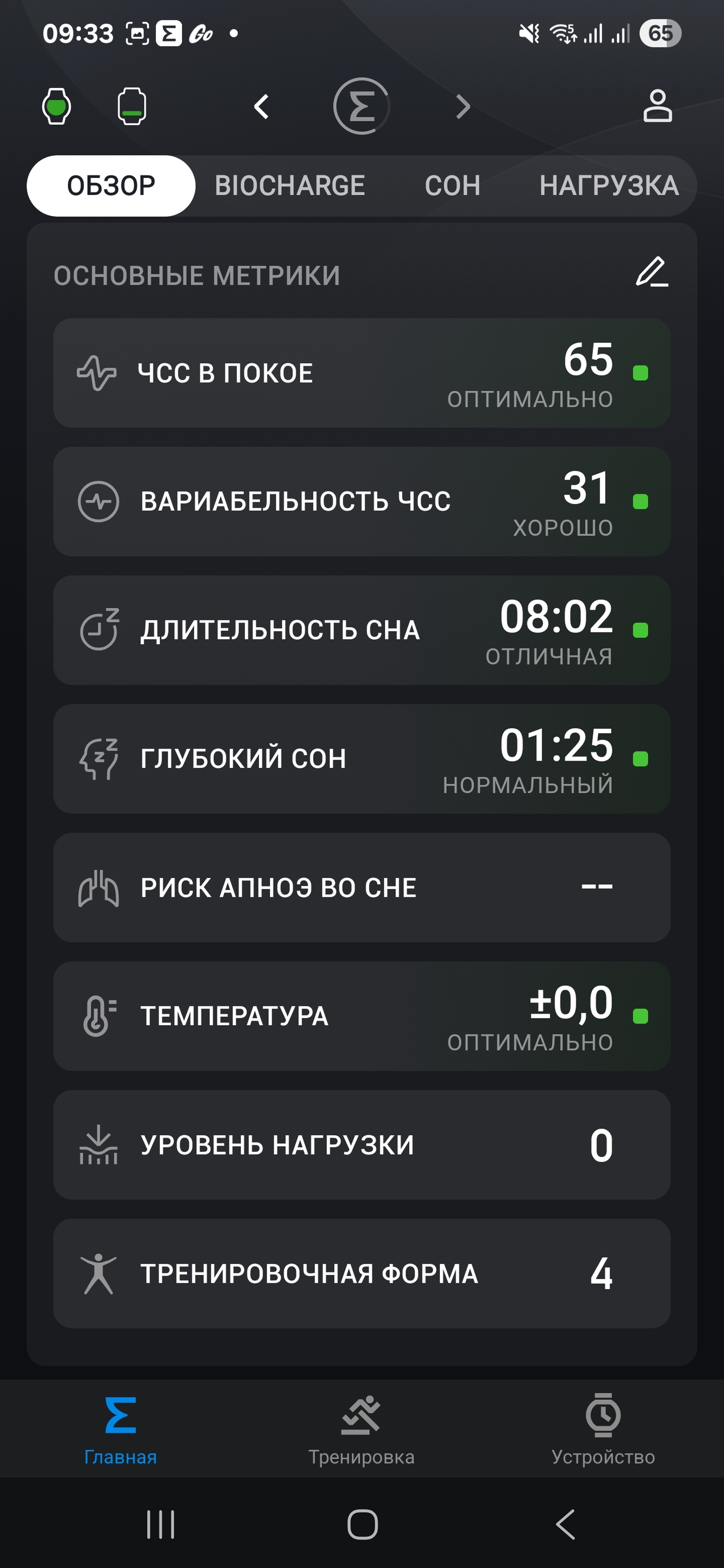Select the СОН tab

[452, 186]
